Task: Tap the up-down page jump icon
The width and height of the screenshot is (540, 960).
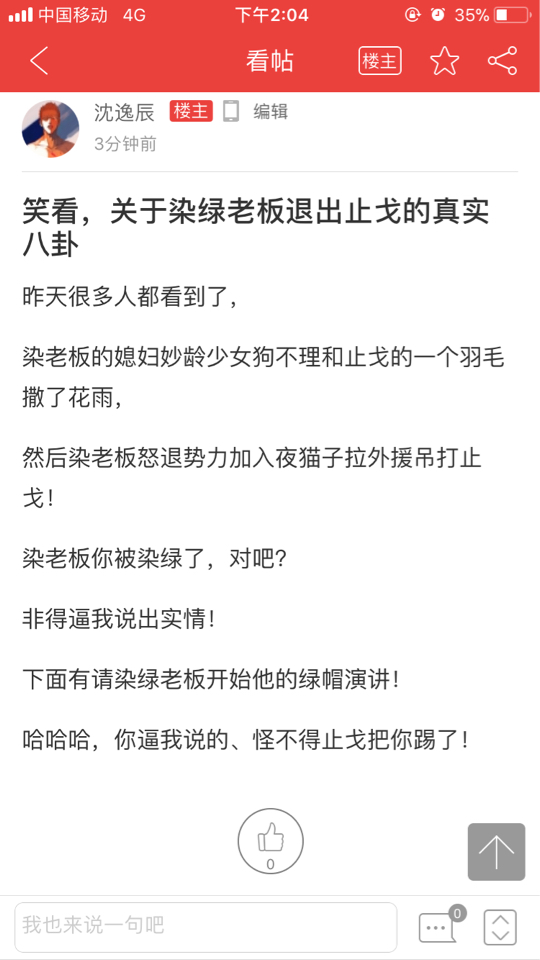Action: click(x=500, y=927)
